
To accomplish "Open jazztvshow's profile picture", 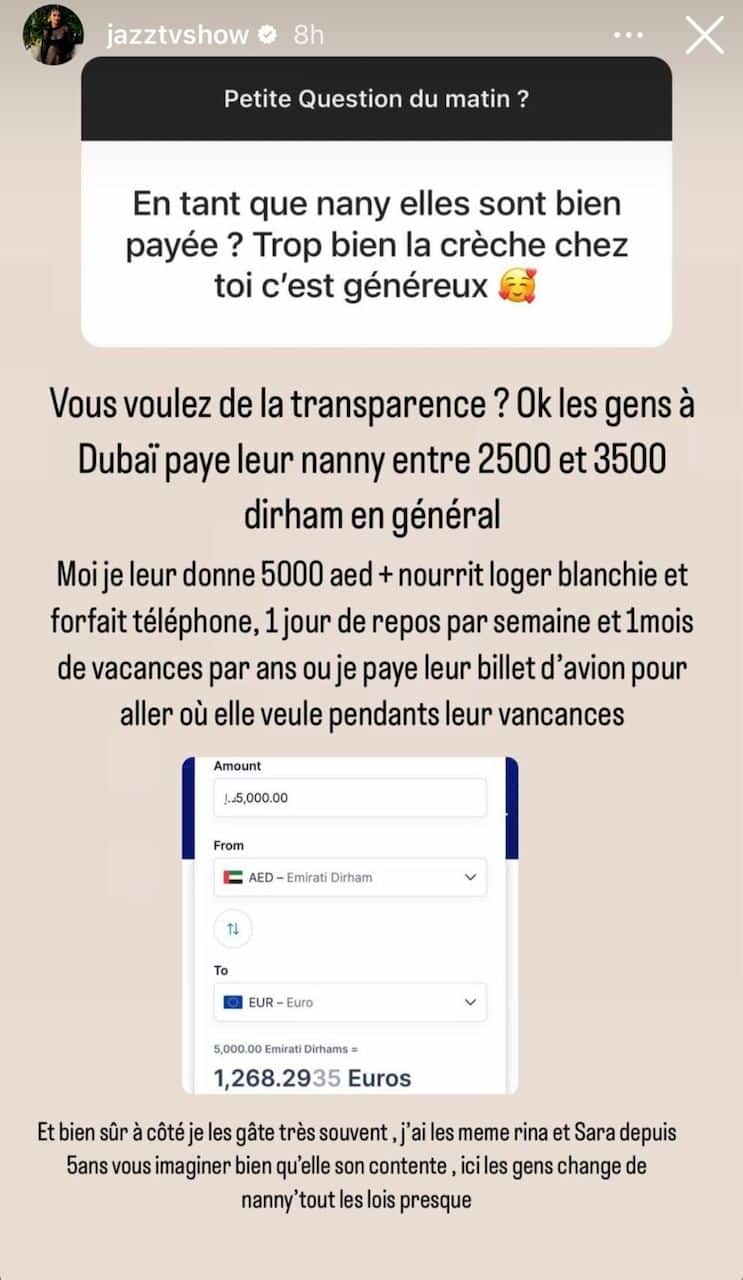I will coord(53,35).
